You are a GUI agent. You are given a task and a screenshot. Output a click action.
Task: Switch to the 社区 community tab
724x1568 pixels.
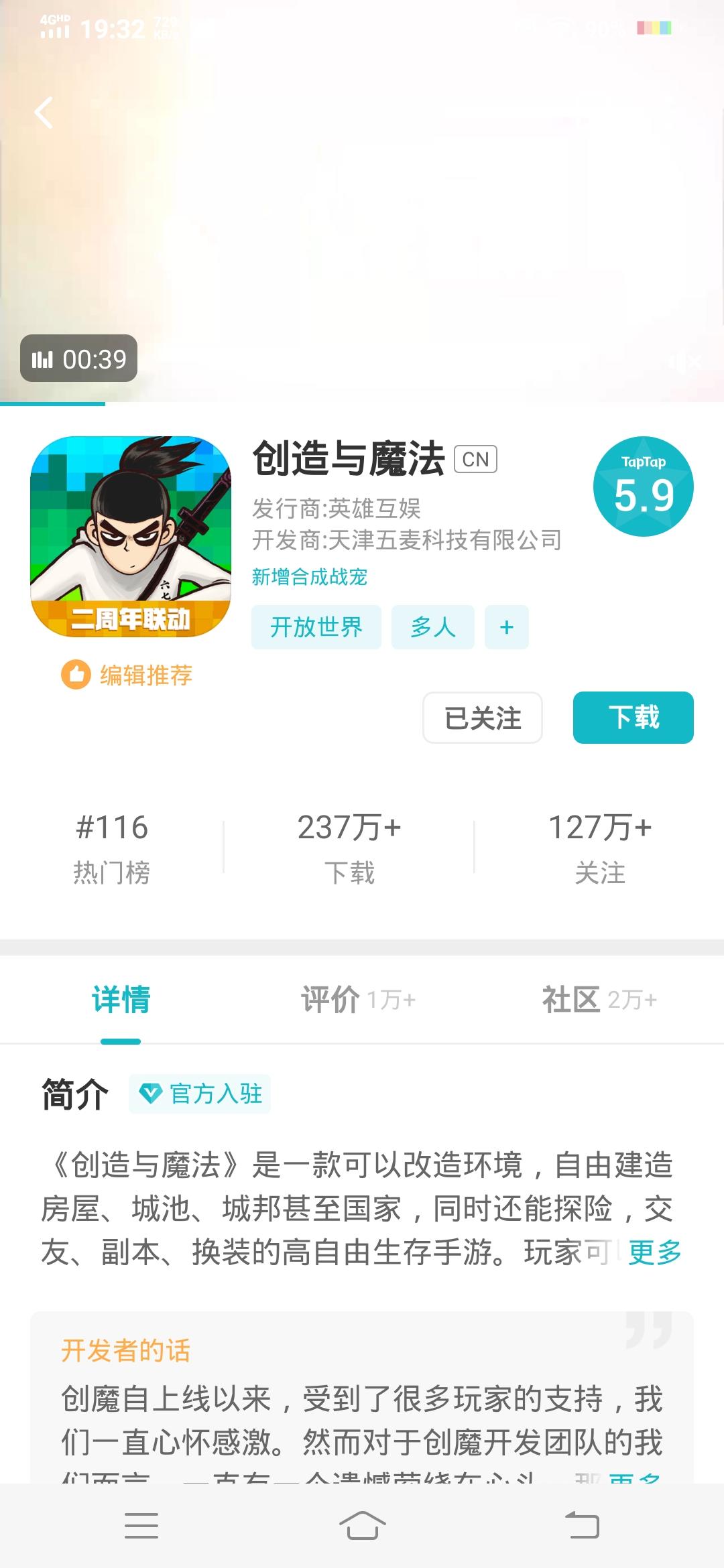[600, 1000]
